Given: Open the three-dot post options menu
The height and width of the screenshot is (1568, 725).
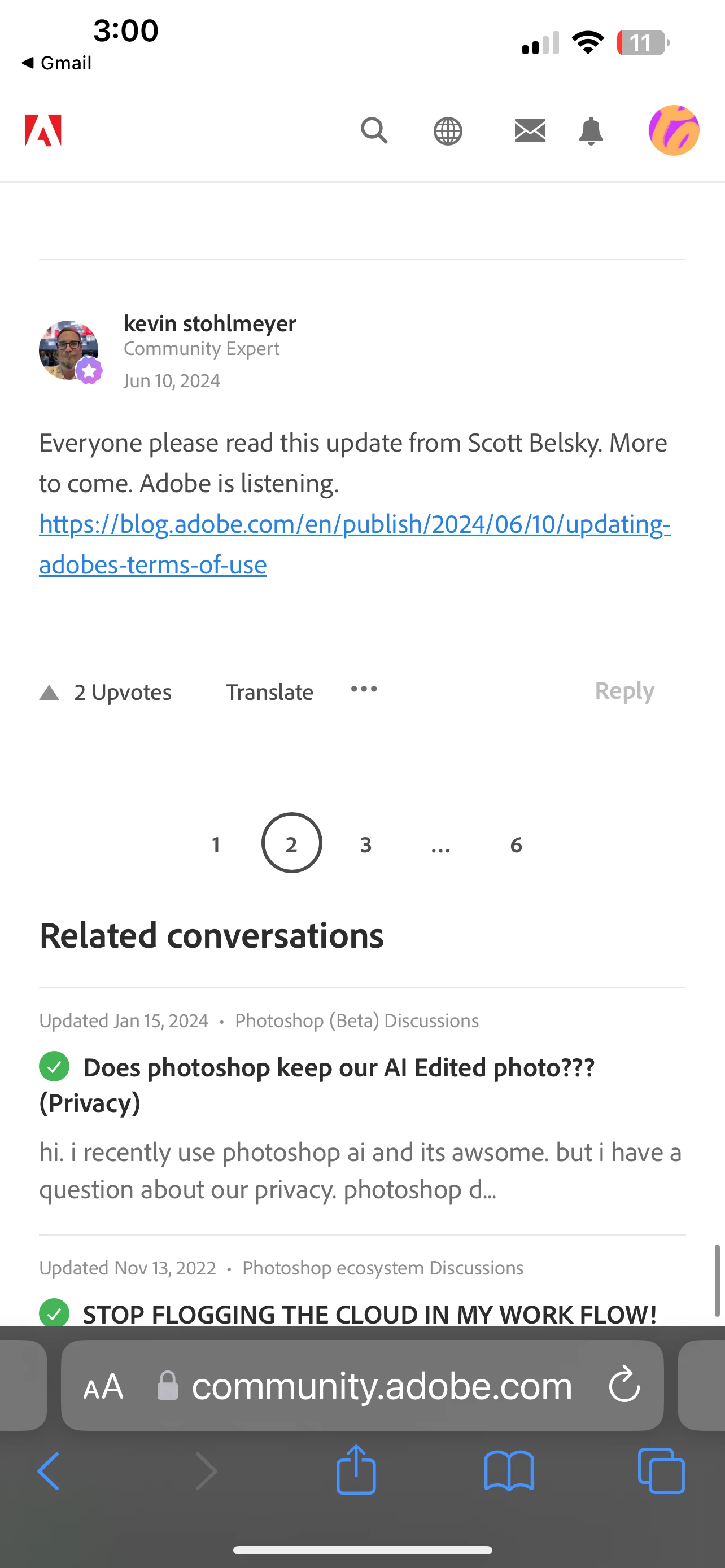Looking at the screenshot, I should pyautogui.click(x=364, y=689).
